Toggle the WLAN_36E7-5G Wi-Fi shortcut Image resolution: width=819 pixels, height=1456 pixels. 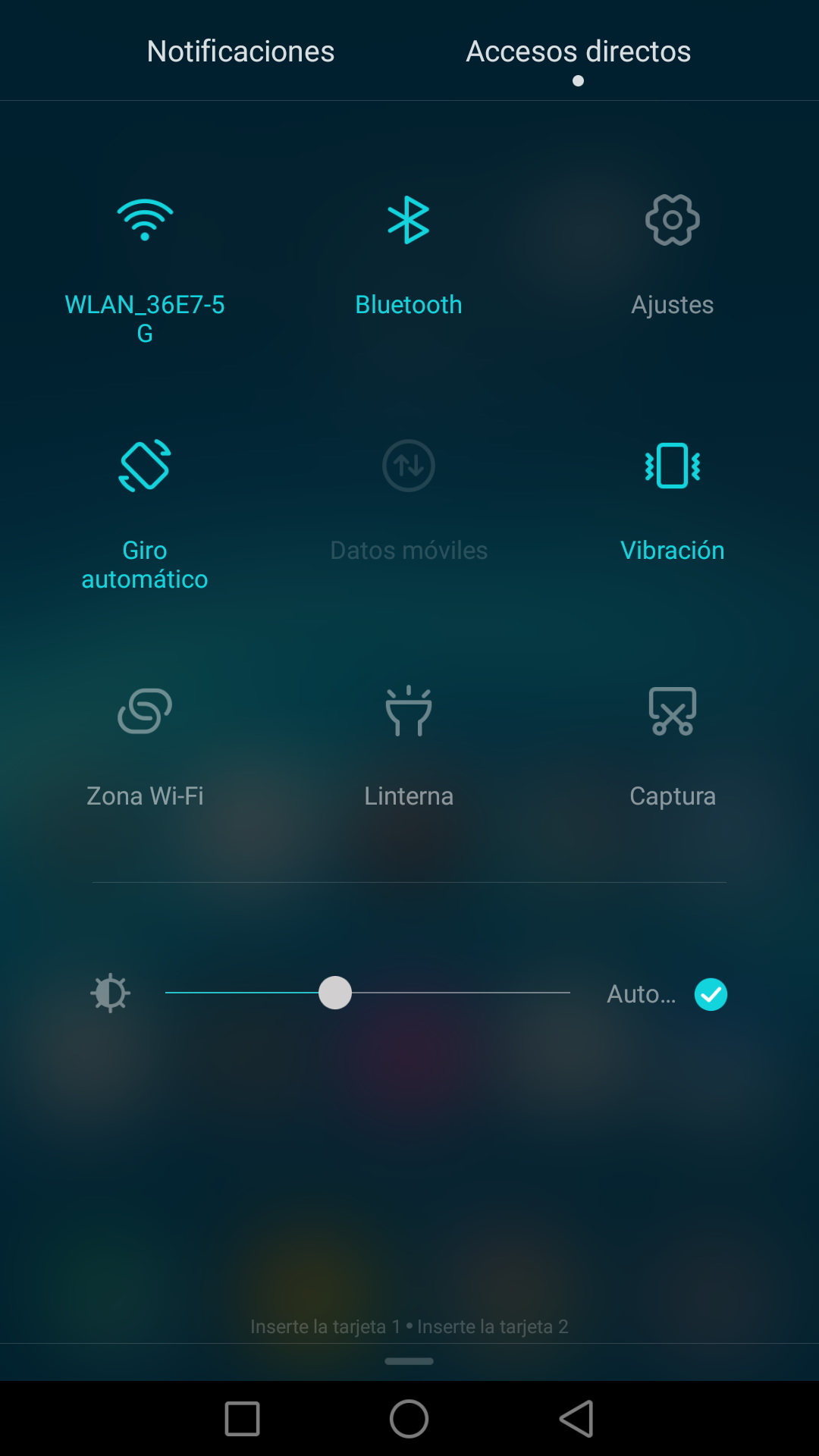(145, 221)
